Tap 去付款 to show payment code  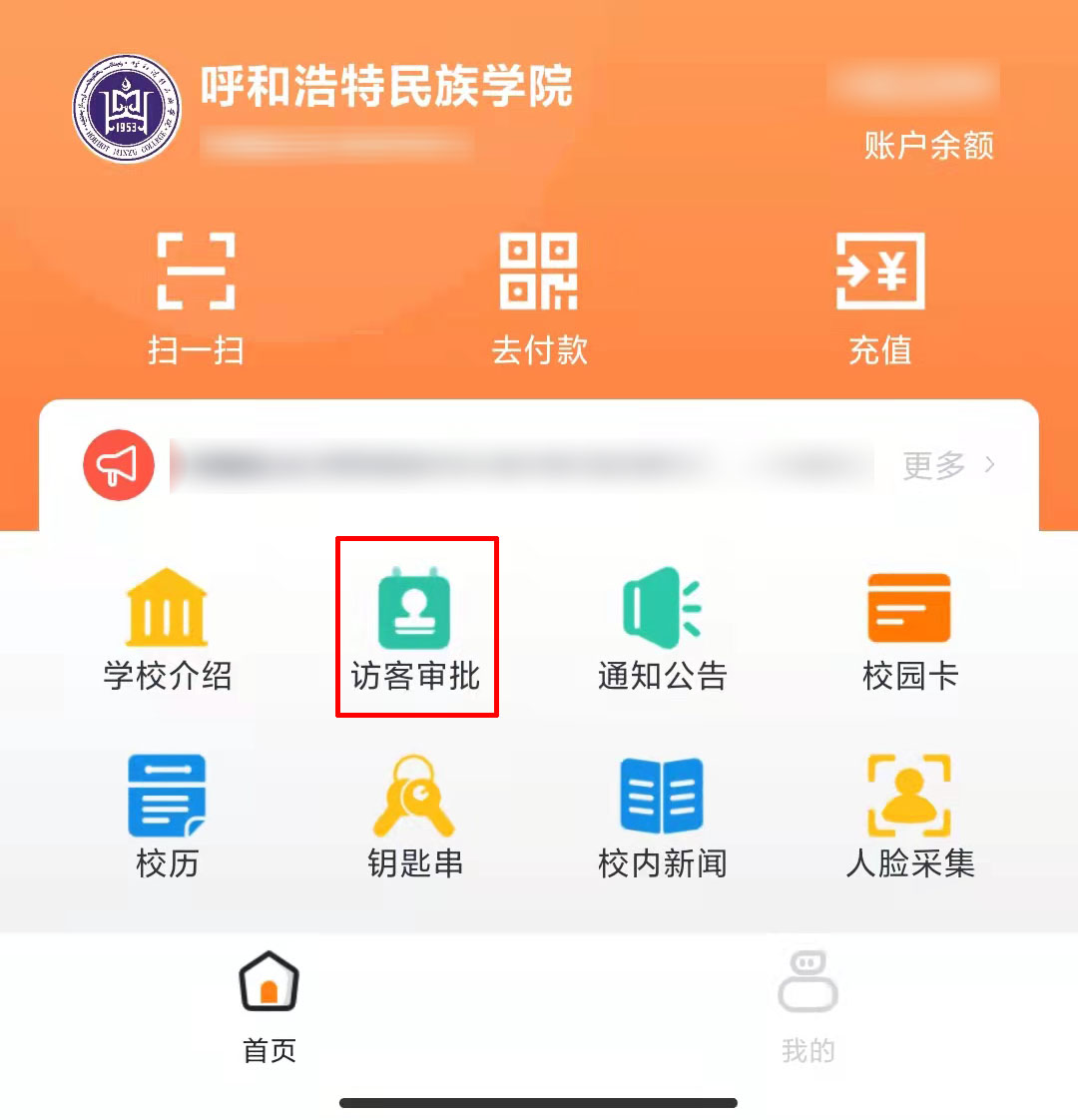(539, 296)
